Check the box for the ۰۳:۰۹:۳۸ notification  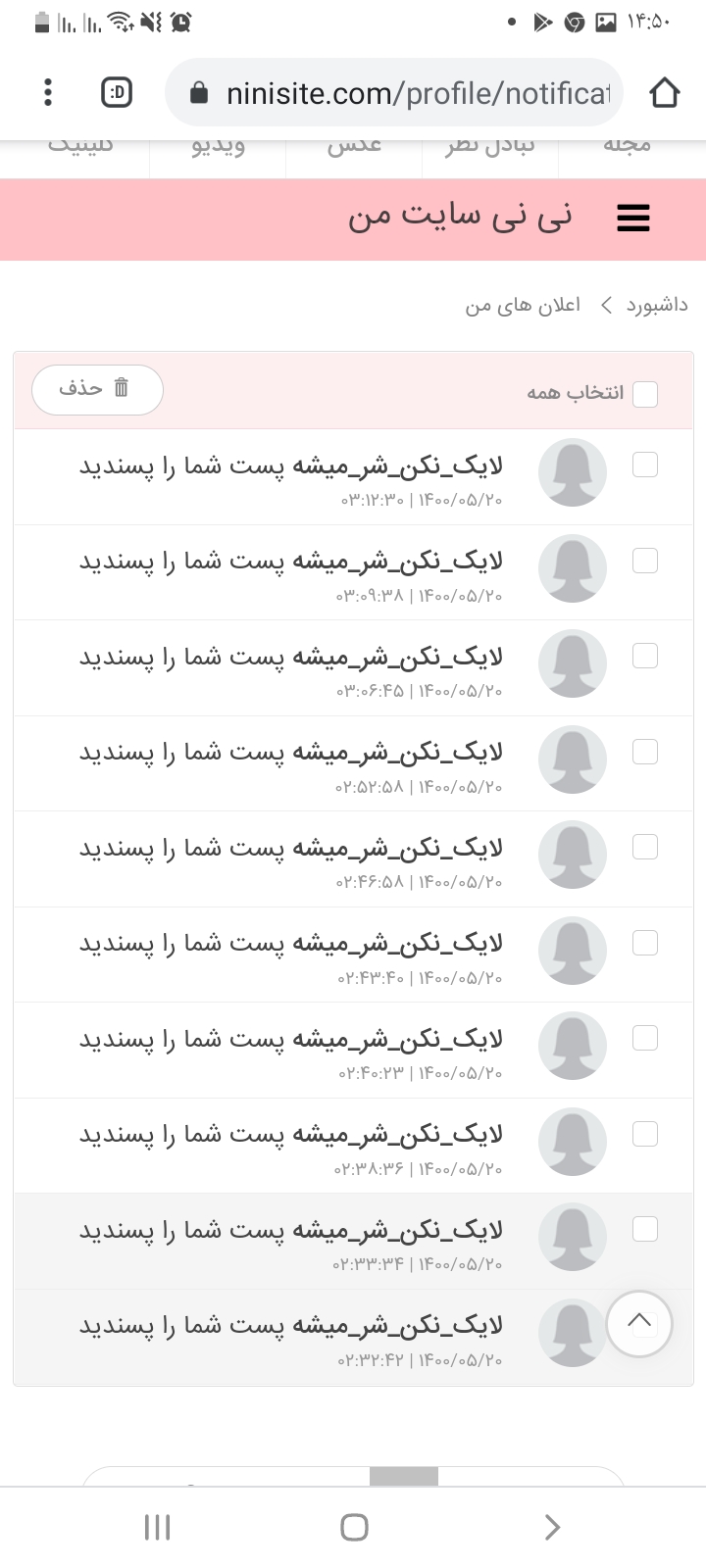(645, 560)
